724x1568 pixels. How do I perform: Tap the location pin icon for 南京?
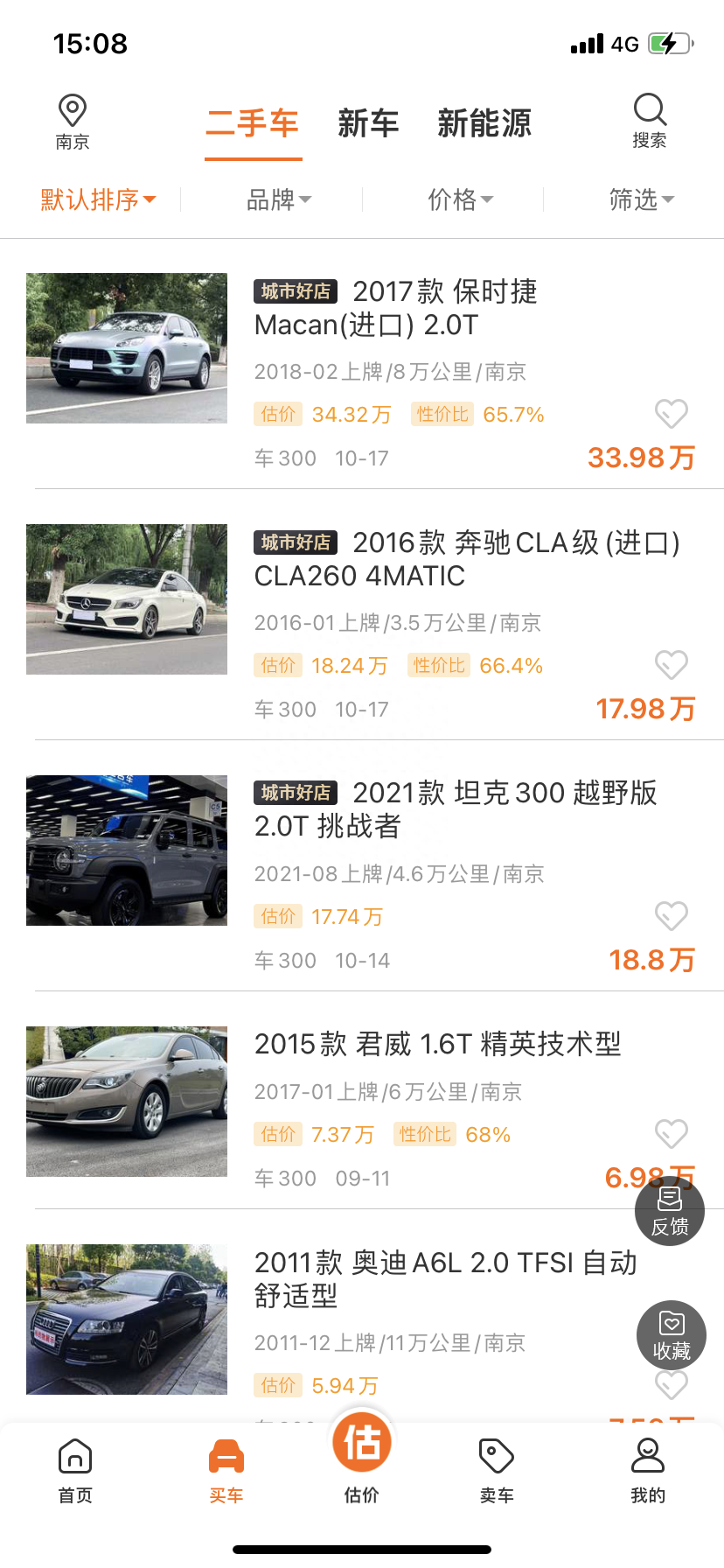72,109
